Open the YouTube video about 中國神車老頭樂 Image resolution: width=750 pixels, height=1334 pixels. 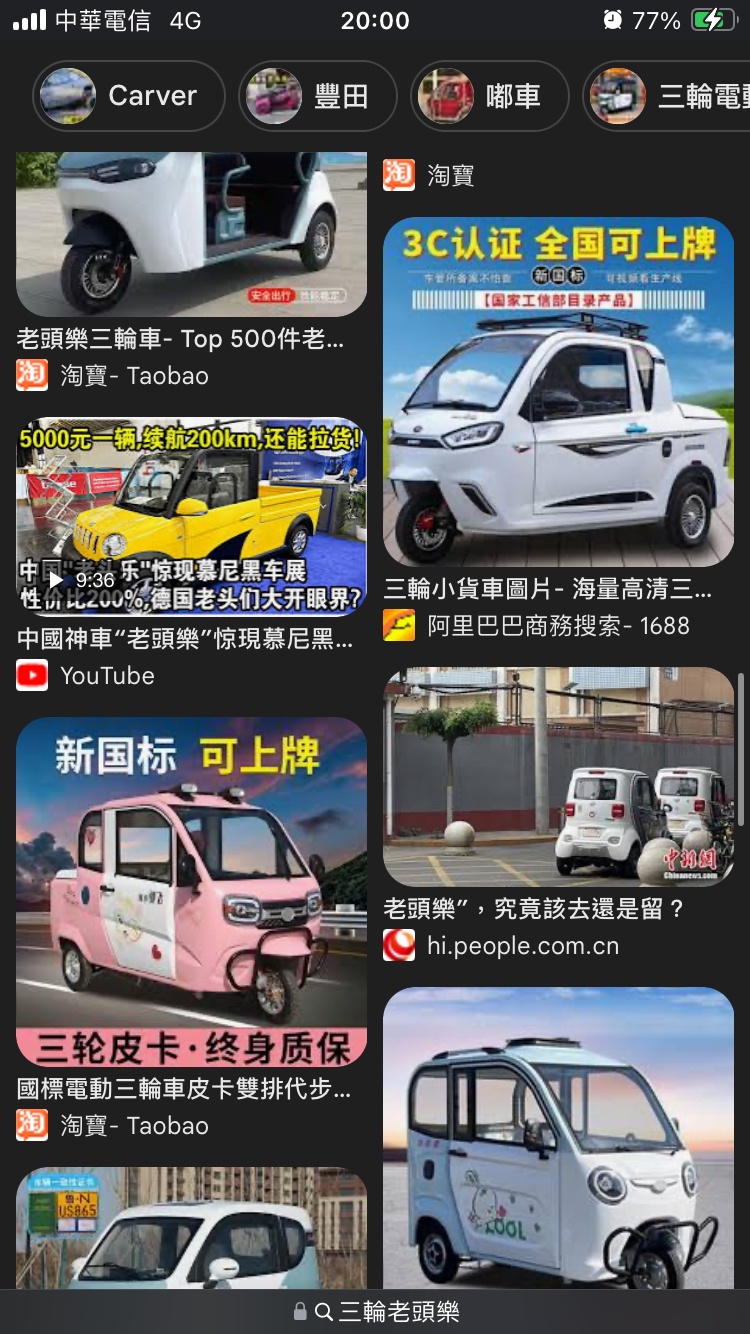tap(191, 517)
